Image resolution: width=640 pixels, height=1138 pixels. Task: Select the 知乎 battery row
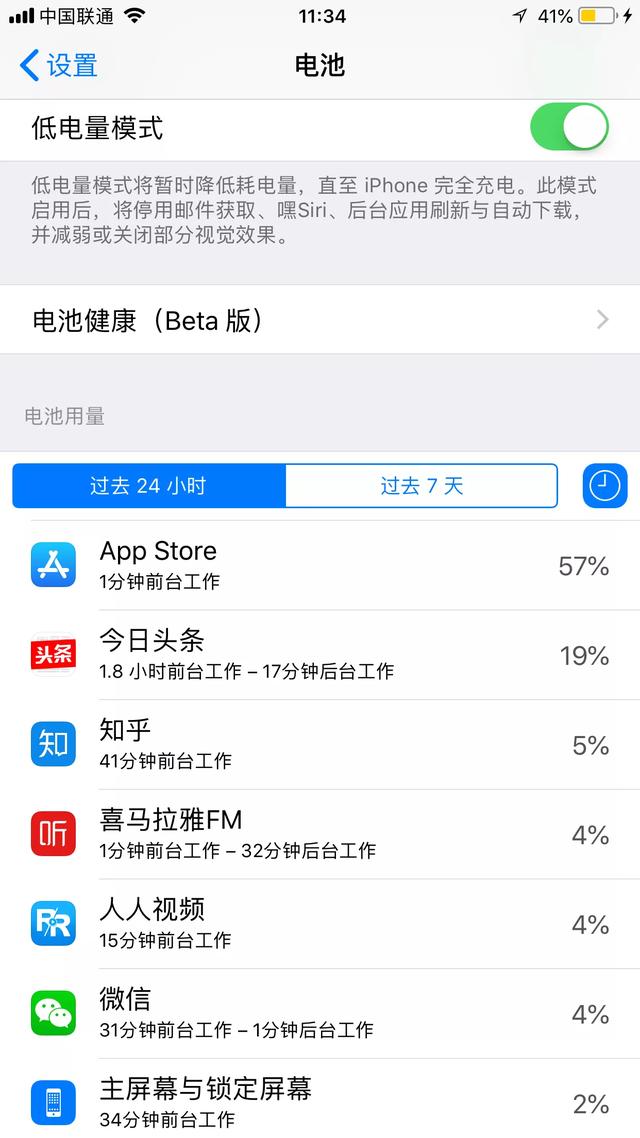click(320, 745)
